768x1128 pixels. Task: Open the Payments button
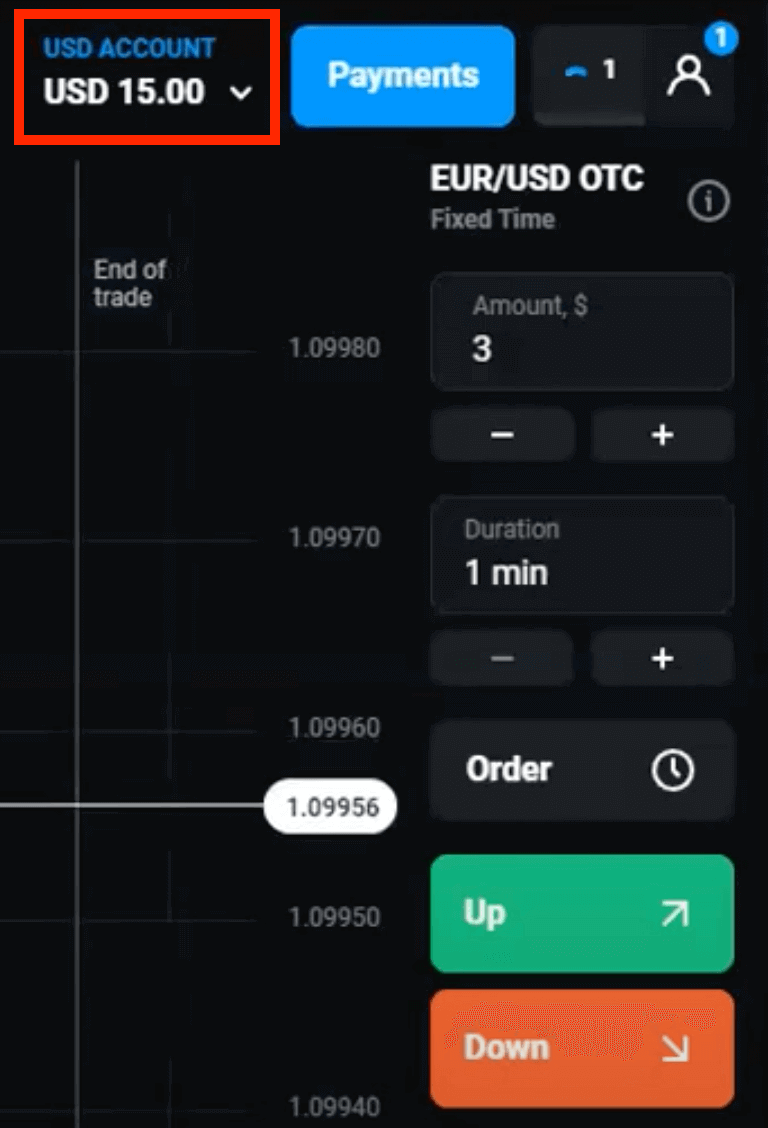click(x=403, y=76)
